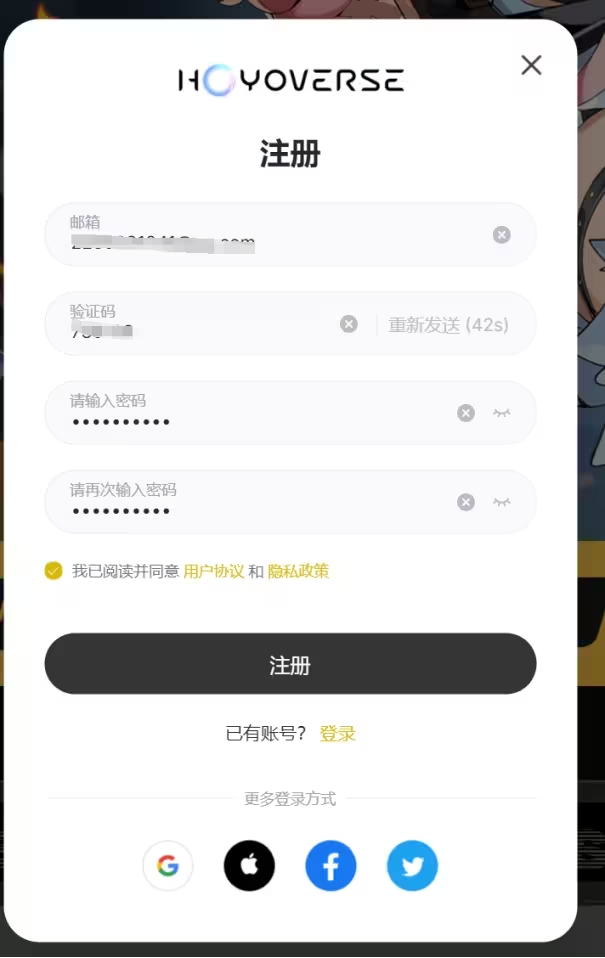Open the 隐私政策 privacy policy
This screenshot has height=958, width=605.
(x=298, y=571)
